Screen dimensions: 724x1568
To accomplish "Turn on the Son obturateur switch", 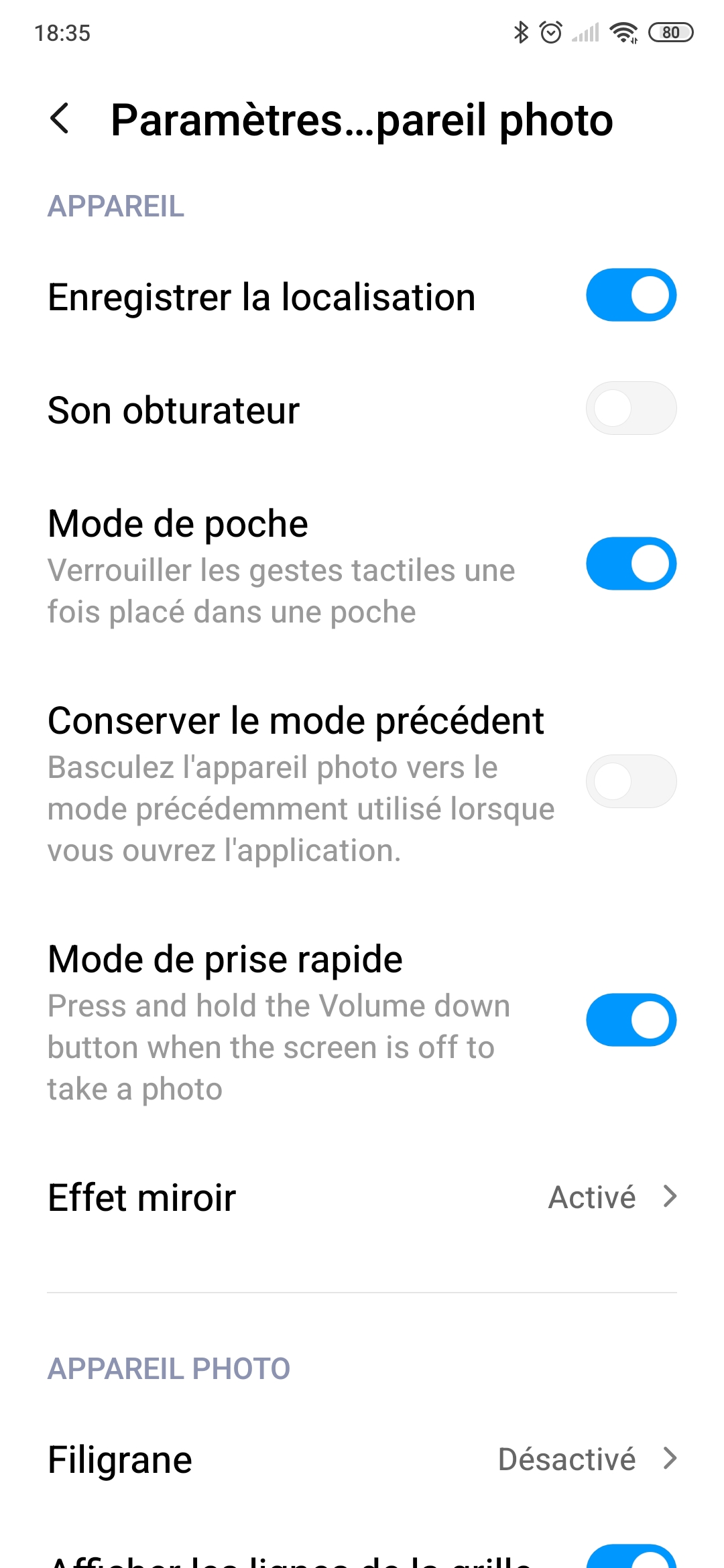I will pos(631,408).
